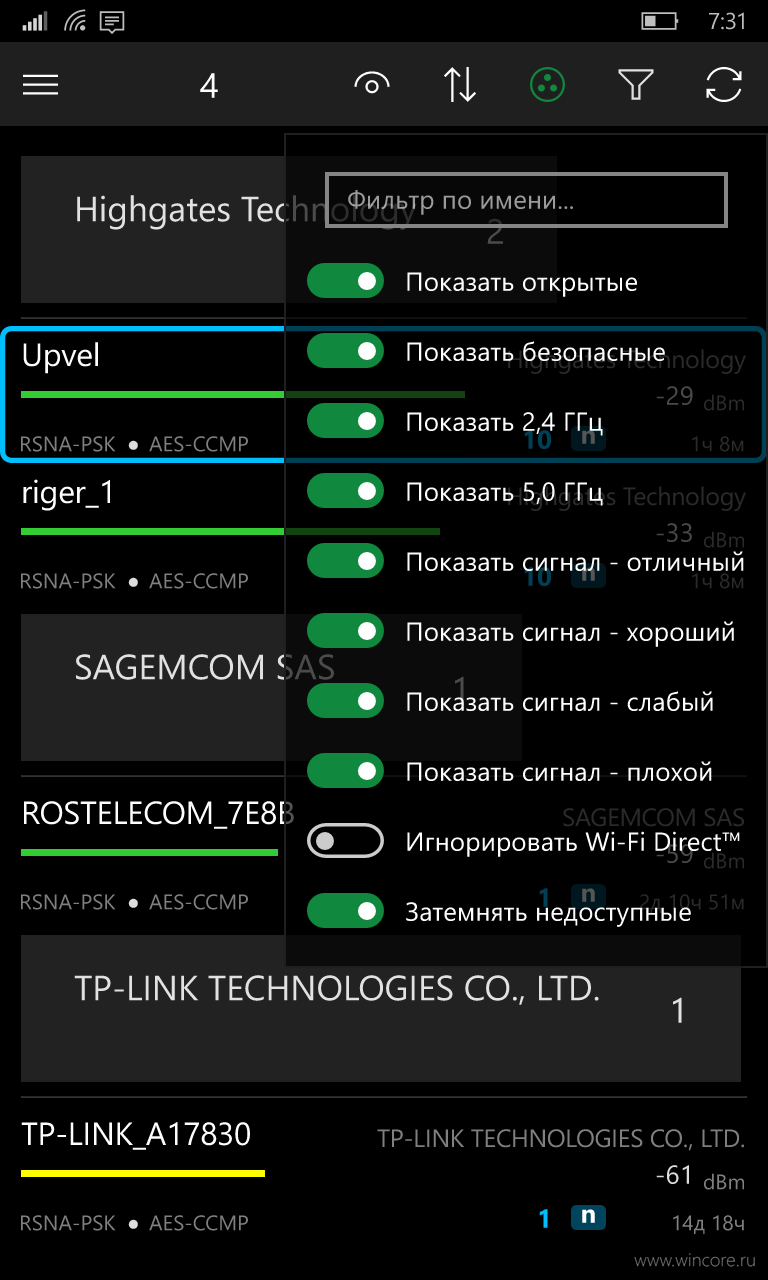Disable Затемнять недоступные switch
768x1280 pixels.
tap(345, 911)
